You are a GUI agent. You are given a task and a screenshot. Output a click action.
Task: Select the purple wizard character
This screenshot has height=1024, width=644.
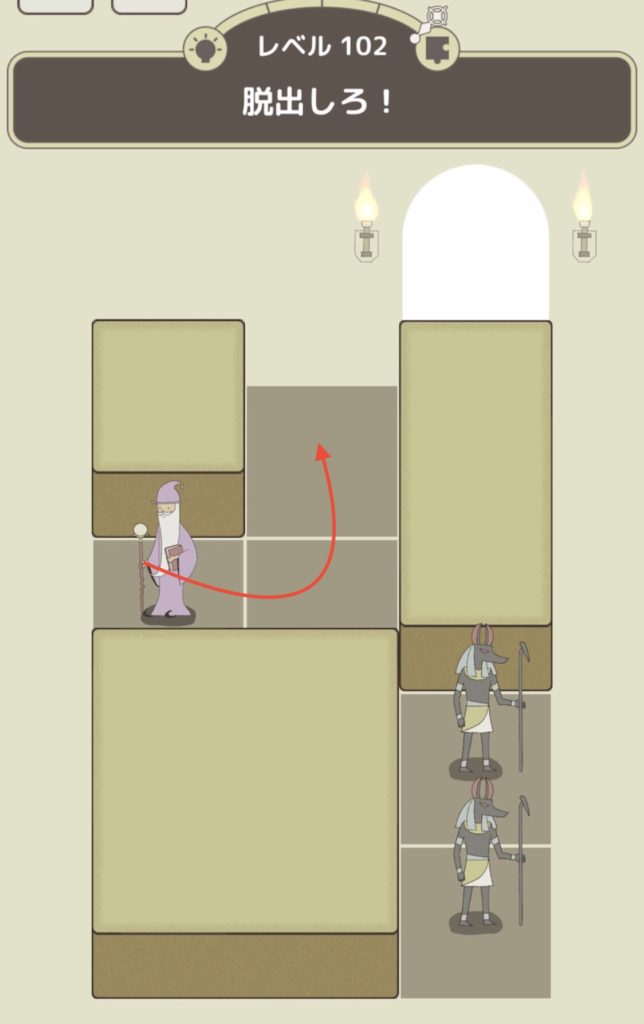coord(168,555)
